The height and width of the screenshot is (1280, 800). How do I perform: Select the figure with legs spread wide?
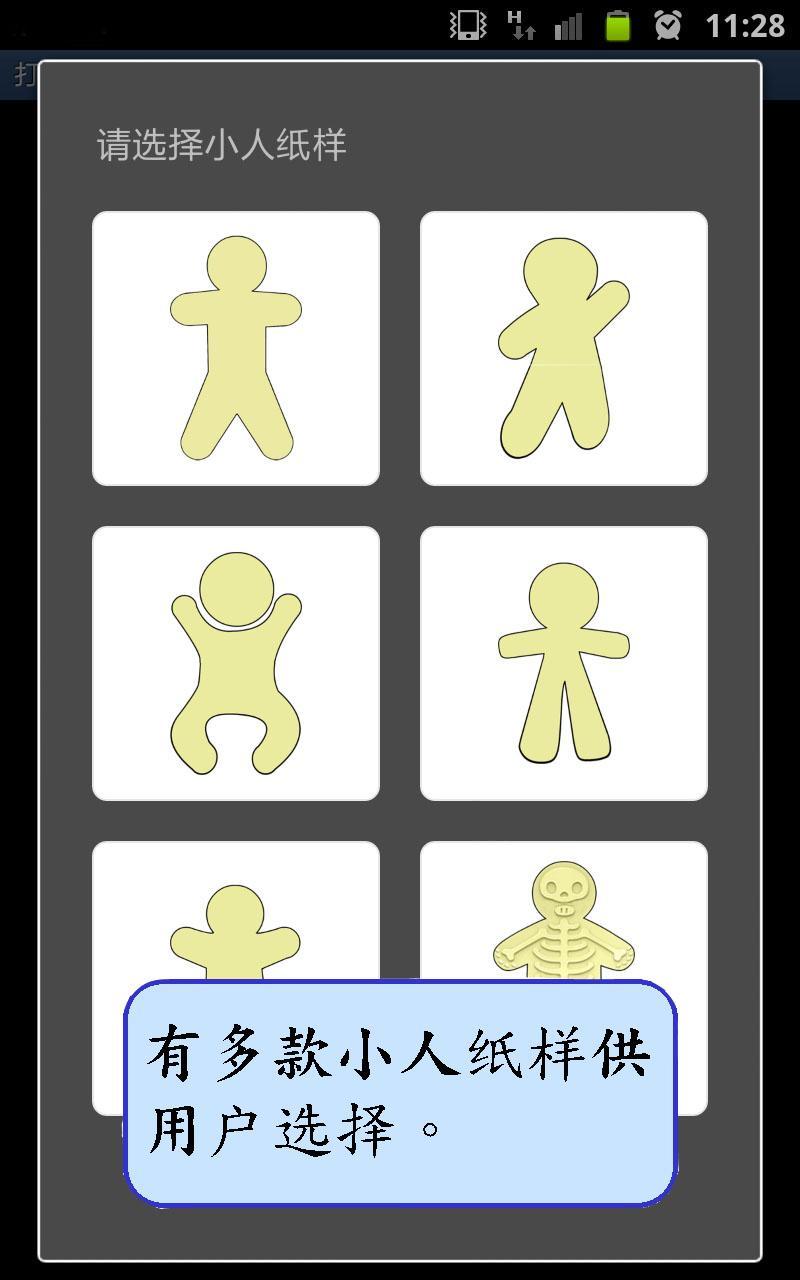(x=236, y=348)
